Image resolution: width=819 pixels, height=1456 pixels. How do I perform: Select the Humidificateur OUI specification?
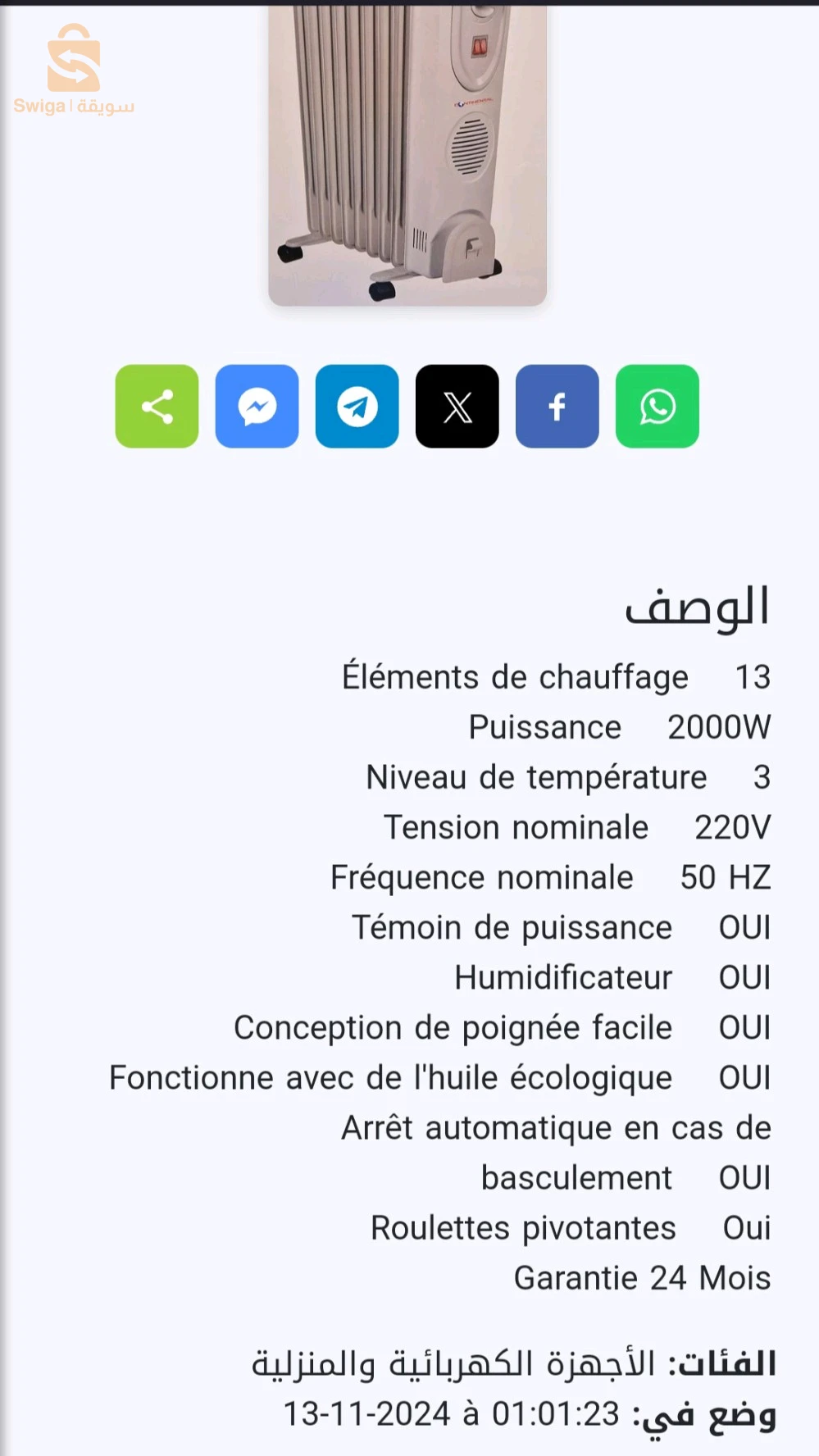click(x=612, y=976)
